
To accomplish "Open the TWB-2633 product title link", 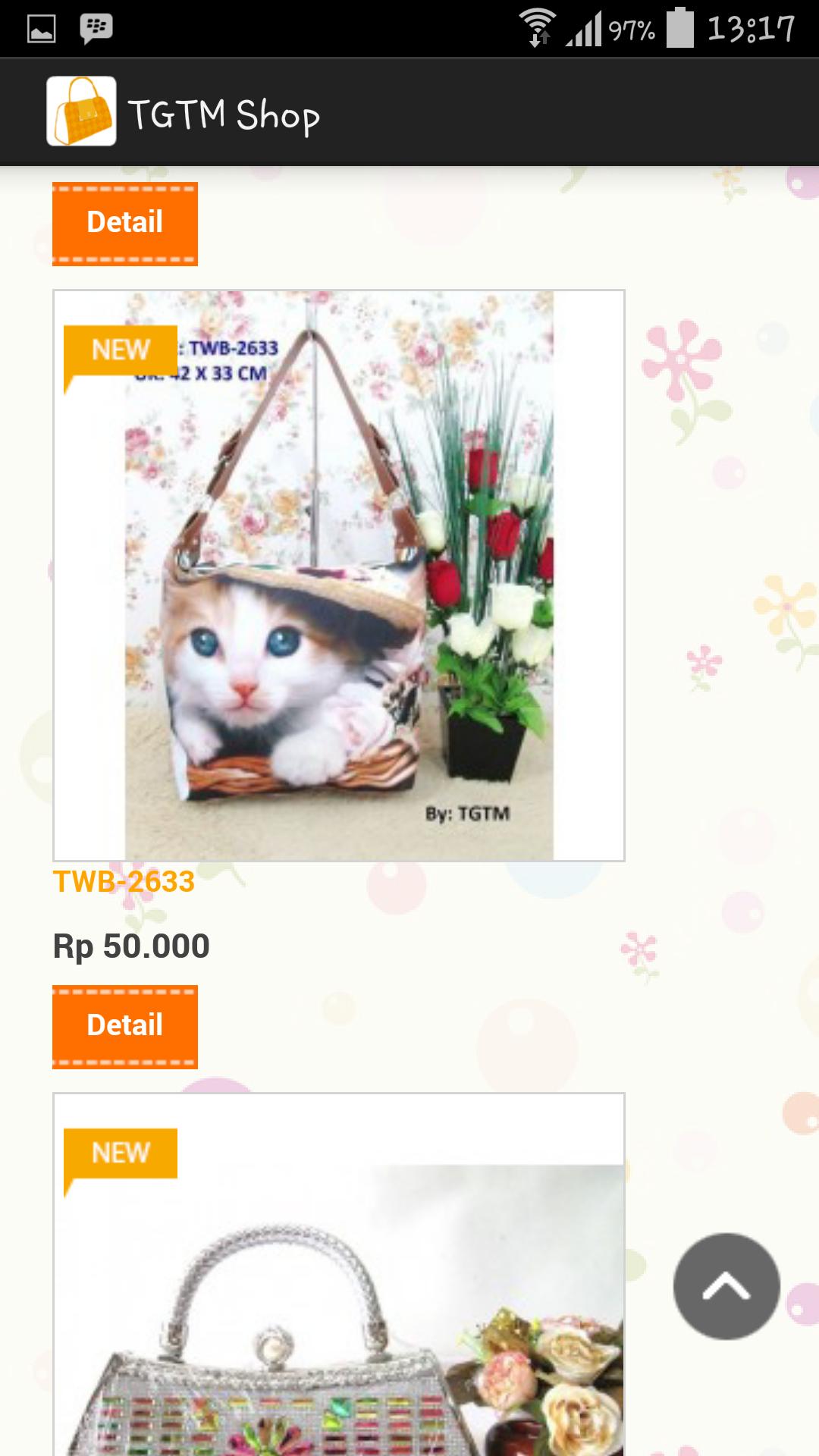I will click(124, 882).
